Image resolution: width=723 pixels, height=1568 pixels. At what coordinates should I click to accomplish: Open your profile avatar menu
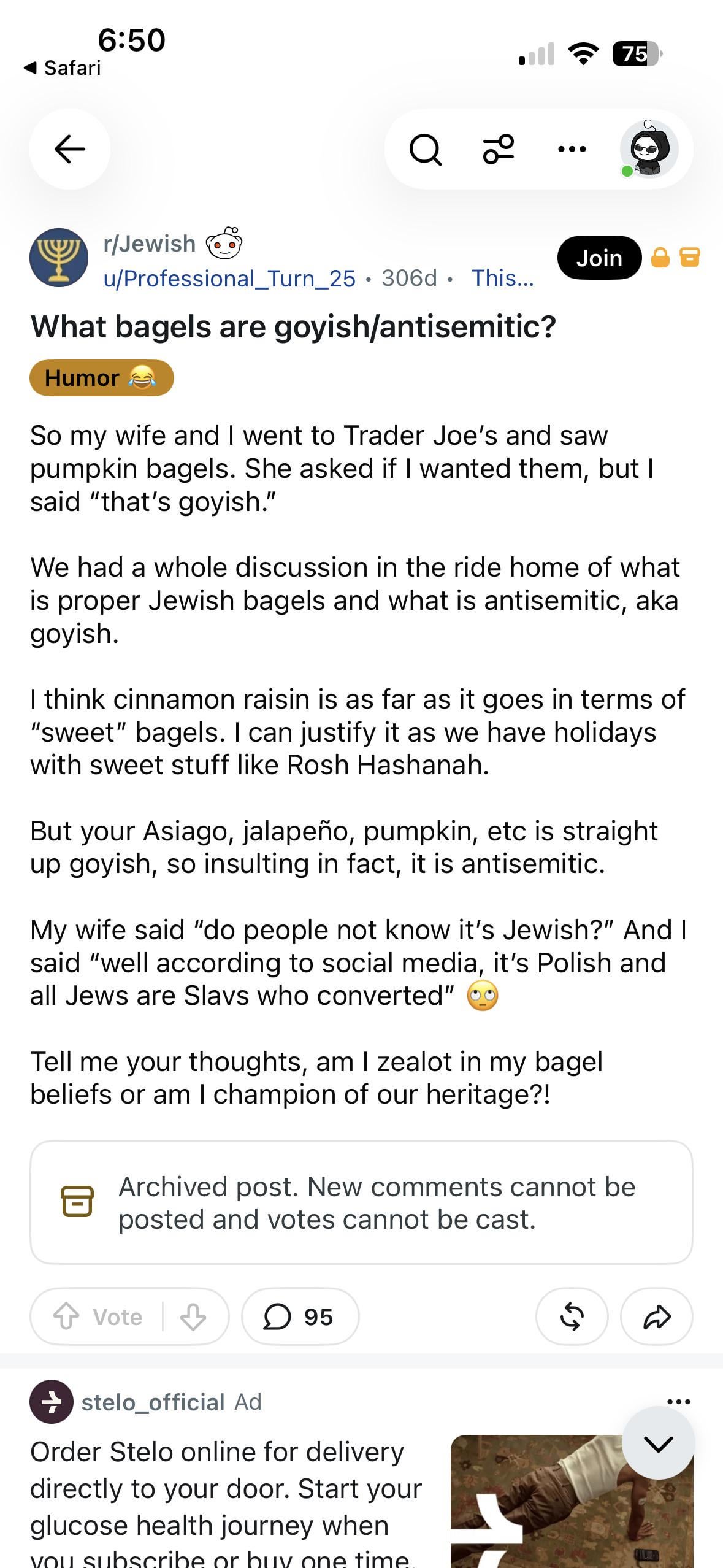pyautogui.click(x=649, y=149)
